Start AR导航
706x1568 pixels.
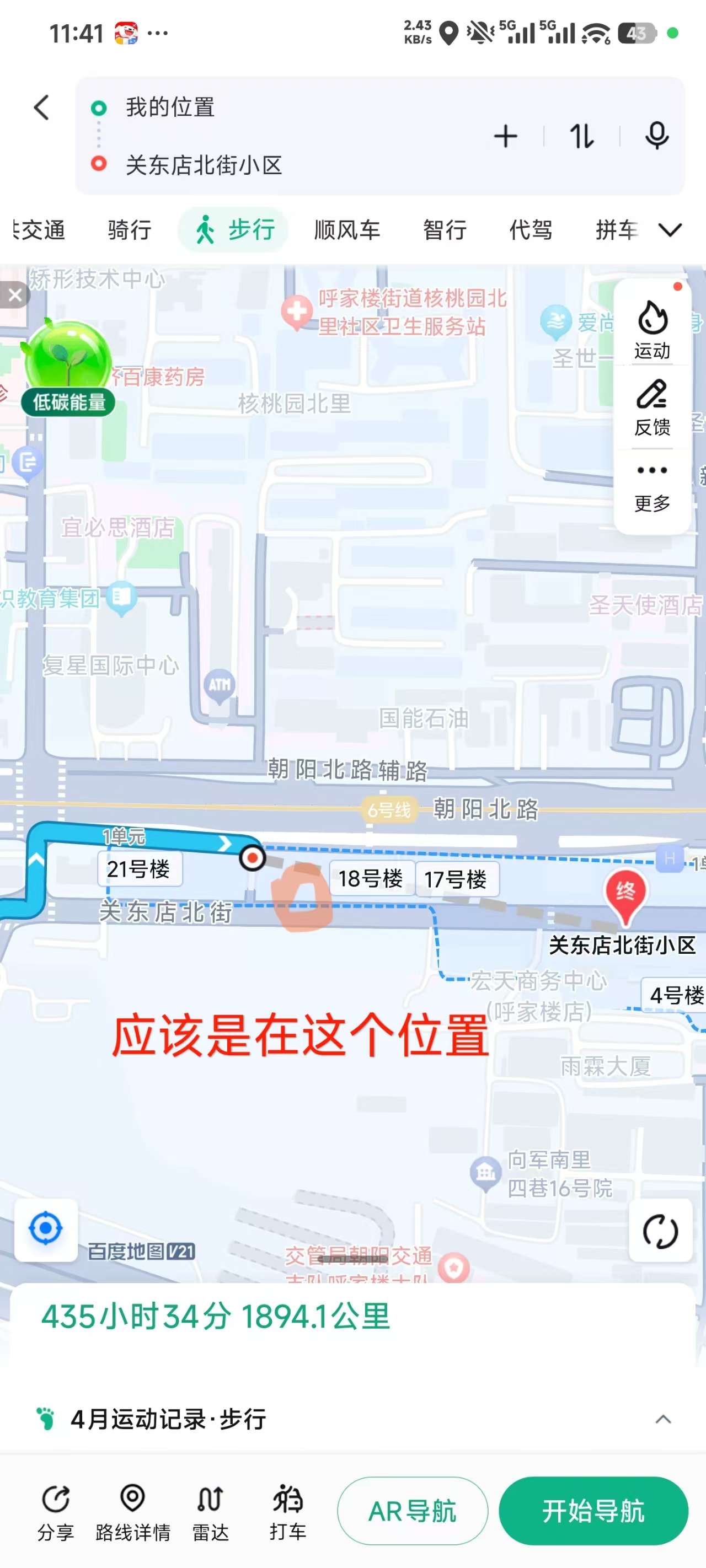[413, 1511]
